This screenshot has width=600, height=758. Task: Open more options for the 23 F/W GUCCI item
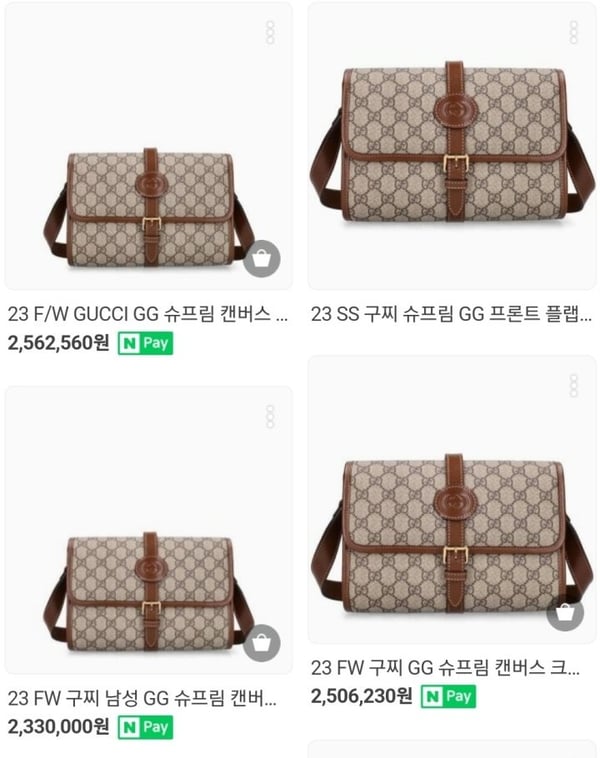pos(270,32)
